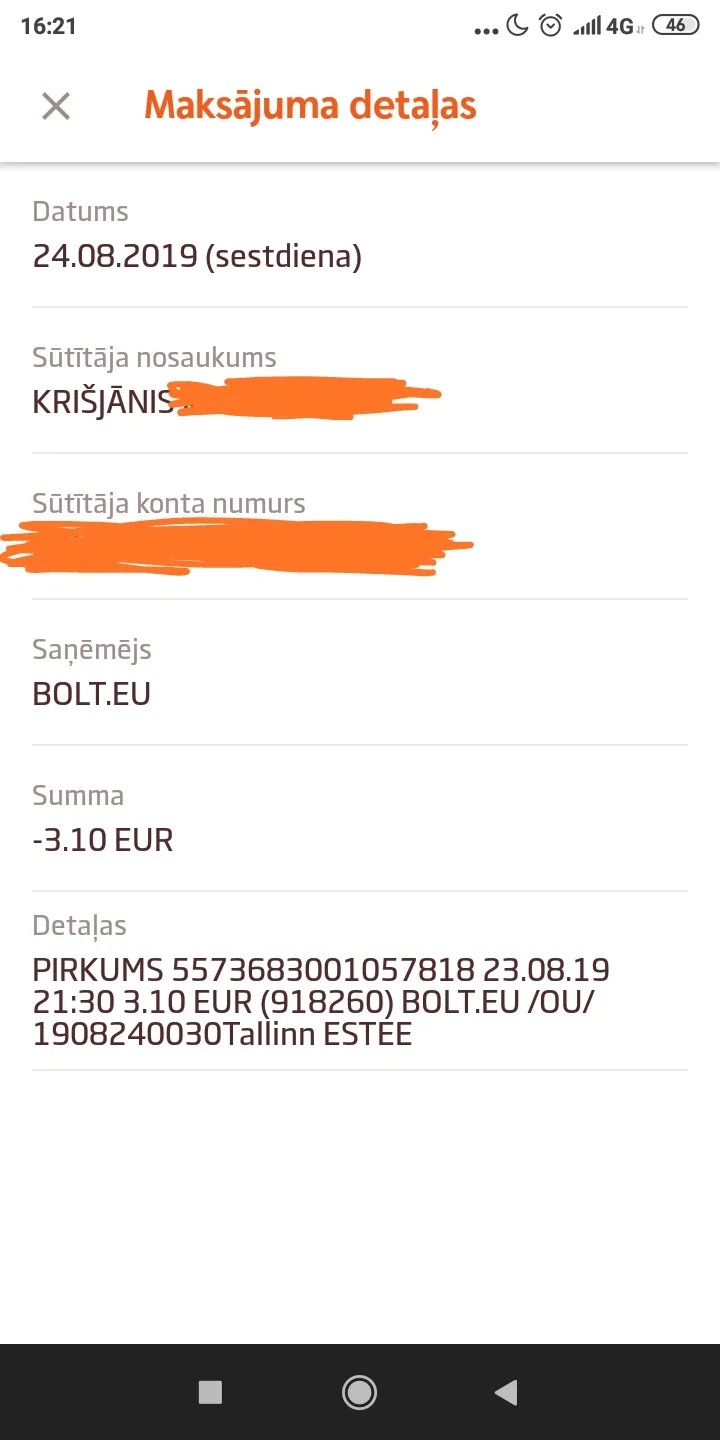Go to the home screen

point(359,1392)
